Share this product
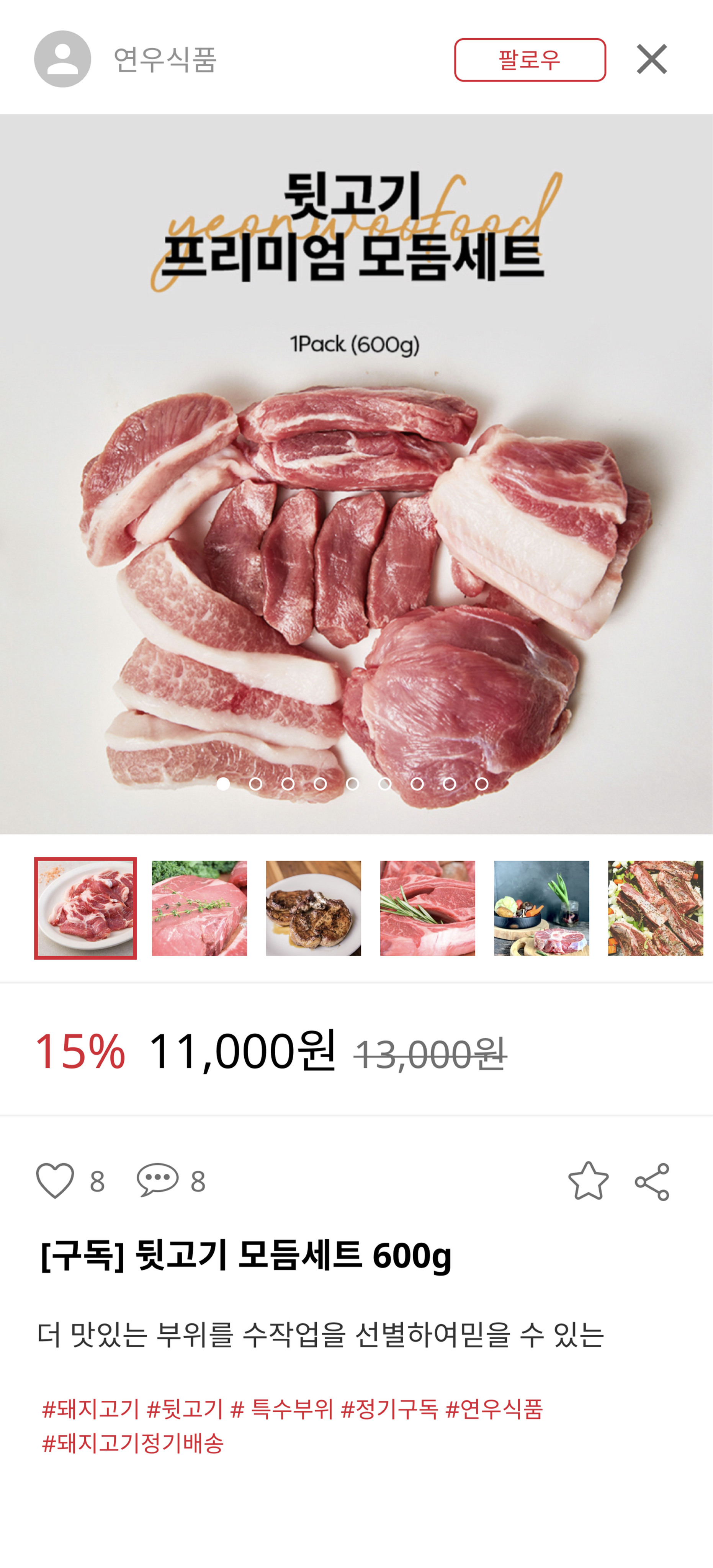This screenshot has height=1568, width=713. [651, 1181]
